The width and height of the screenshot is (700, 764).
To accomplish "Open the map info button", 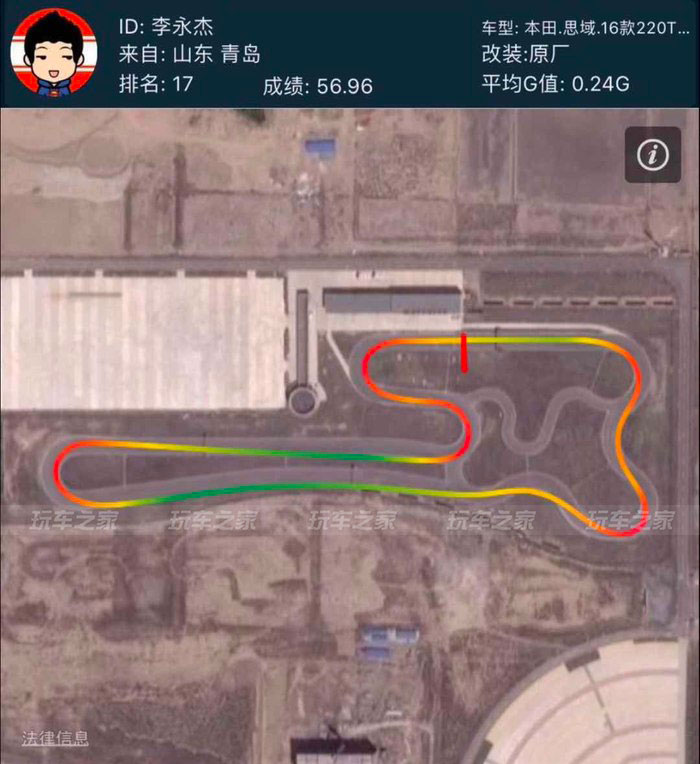I will (x=653, y=154).
